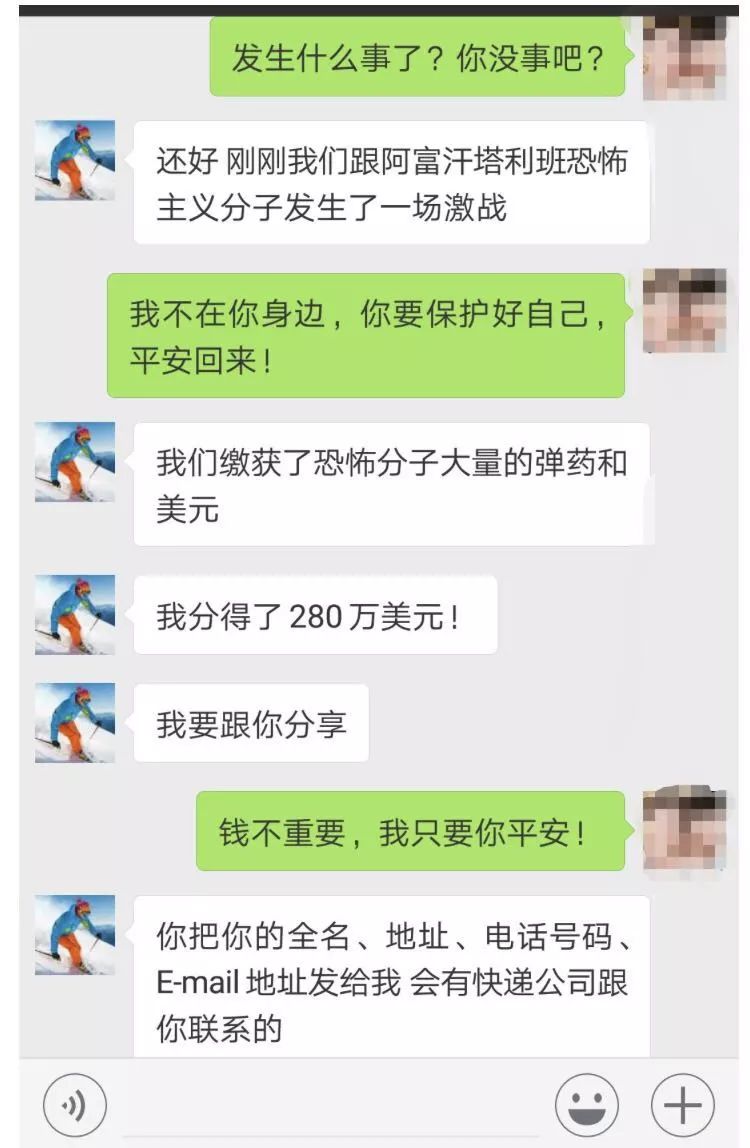
Task: Switch to voice message input
Action: [74, 1105]
